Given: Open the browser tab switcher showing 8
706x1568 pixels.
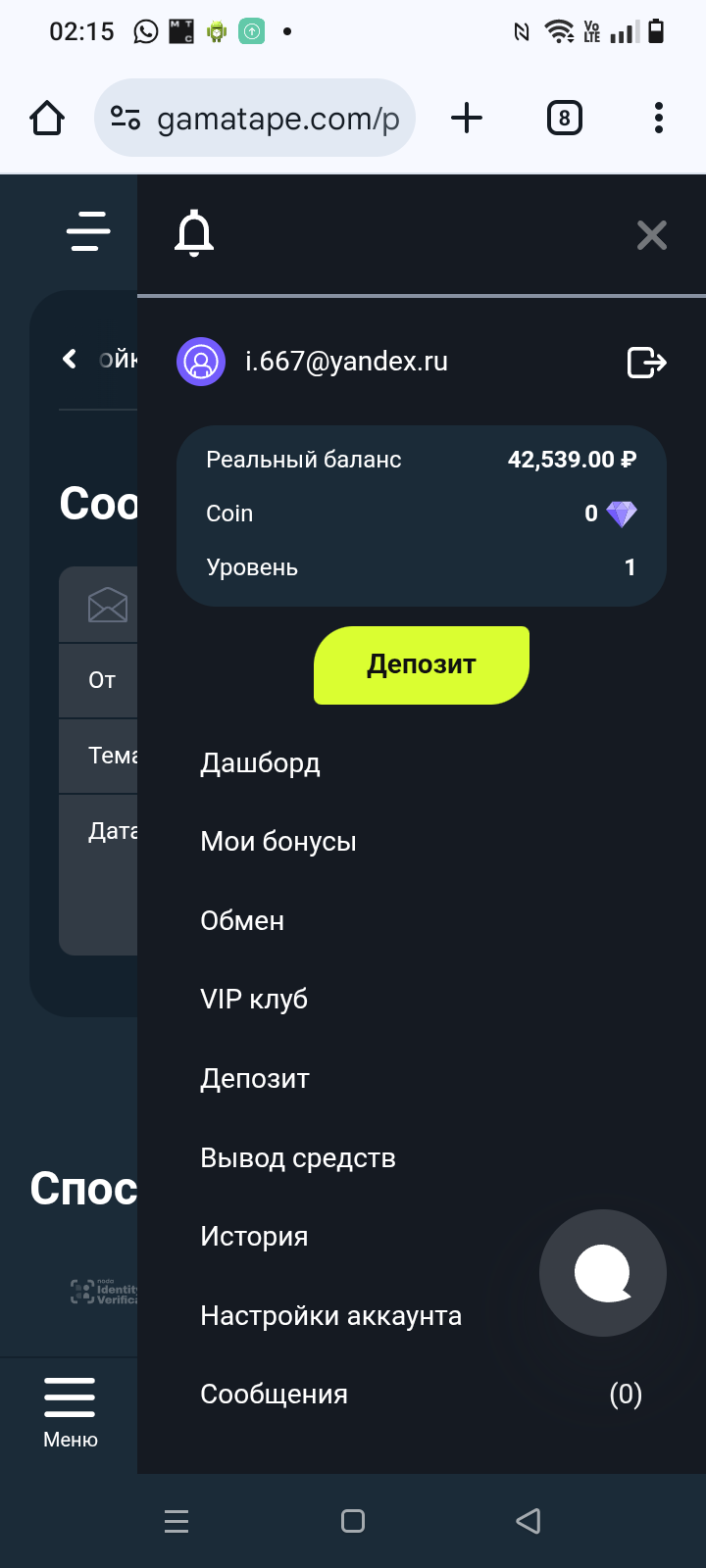Looking at the screenshot, I should coord(564,119).
